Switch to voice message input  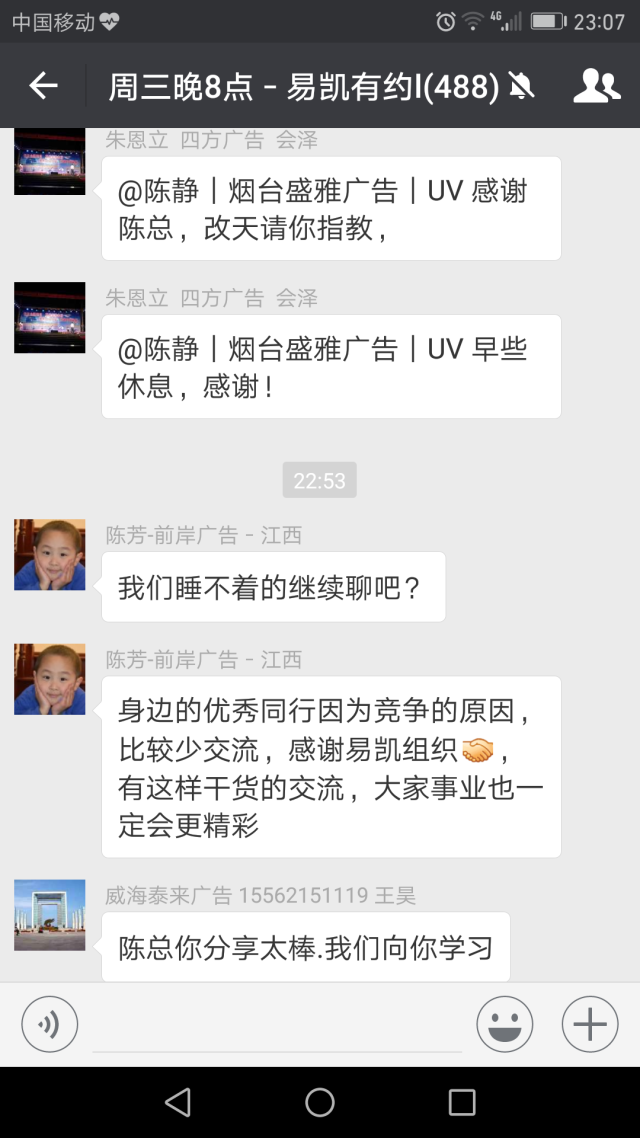[49, 1024]
